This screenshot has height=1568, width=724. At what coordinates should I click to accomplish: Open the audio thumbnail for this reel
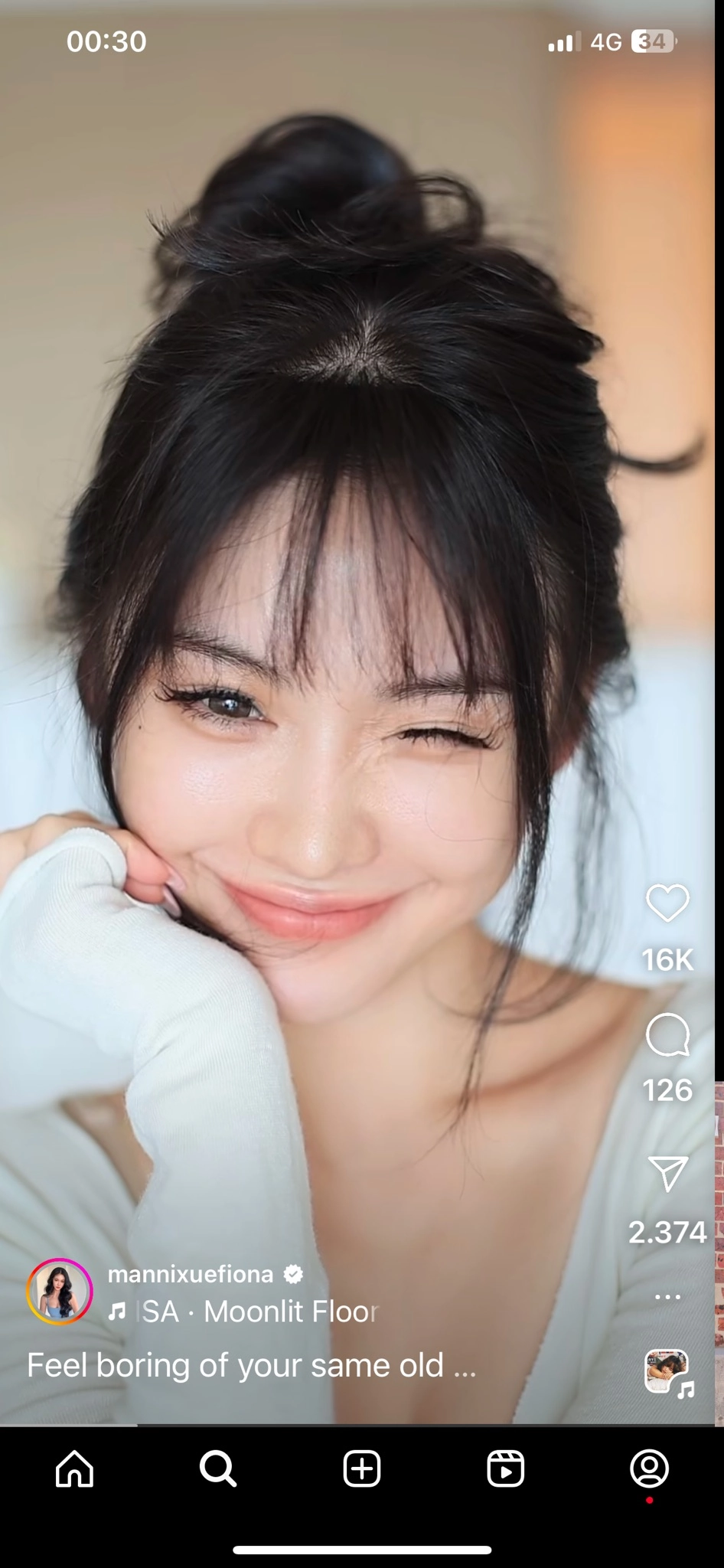pos(667,1372)
